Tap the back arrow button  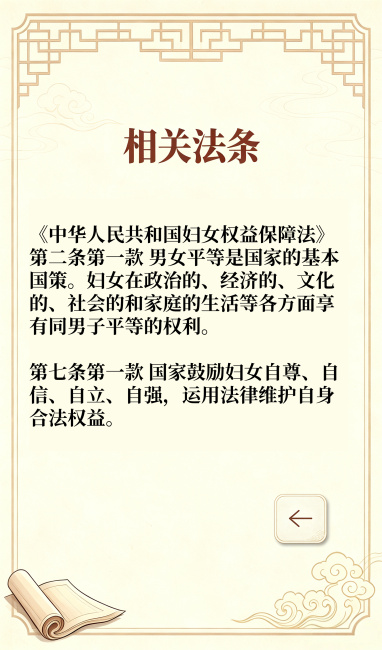[300, 519]
